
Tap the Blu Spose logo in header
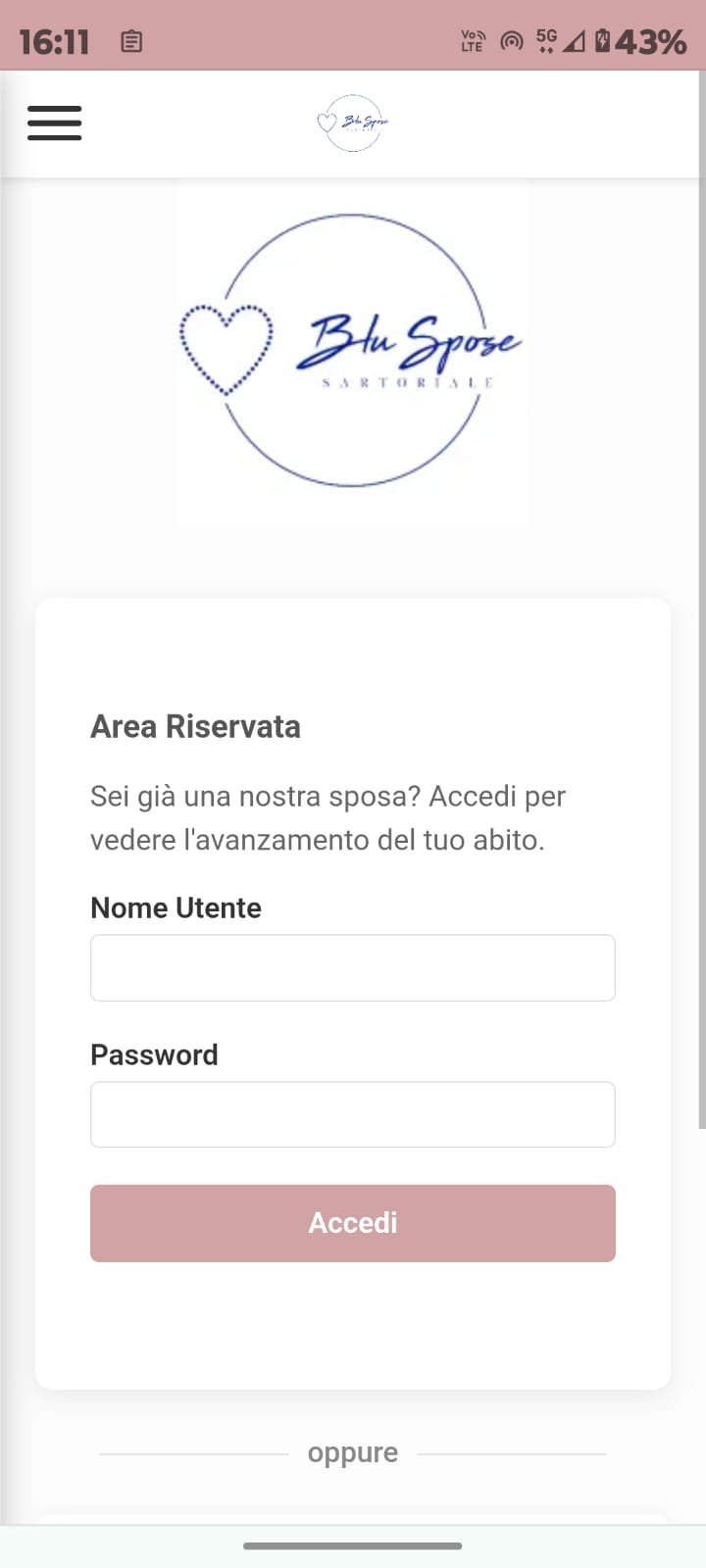click(x=353, y=122)
